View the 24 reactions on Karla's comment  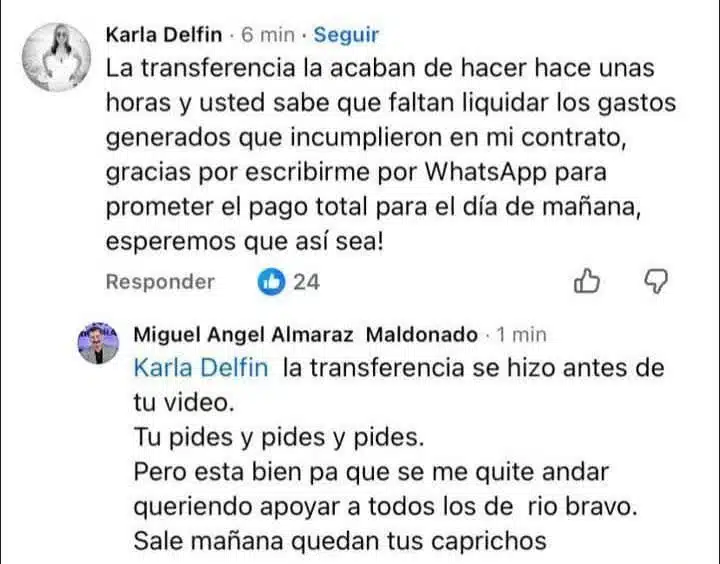pyautogui.click(x=291, y=282)
